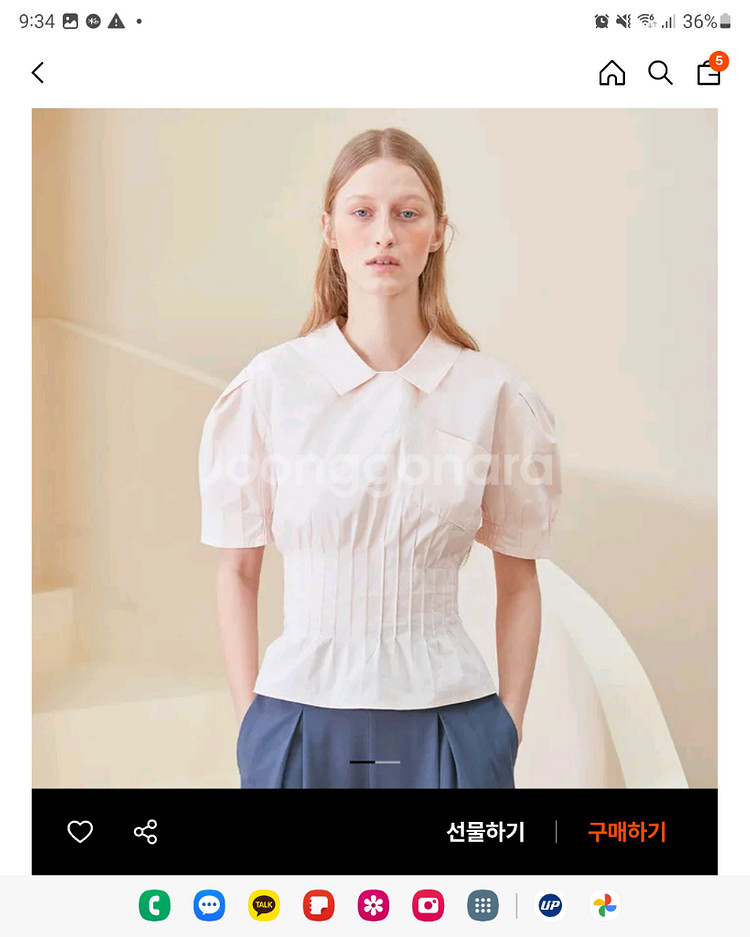Launch the Messages app from taskbar
The image size is (750, 937).
(209, 906)
